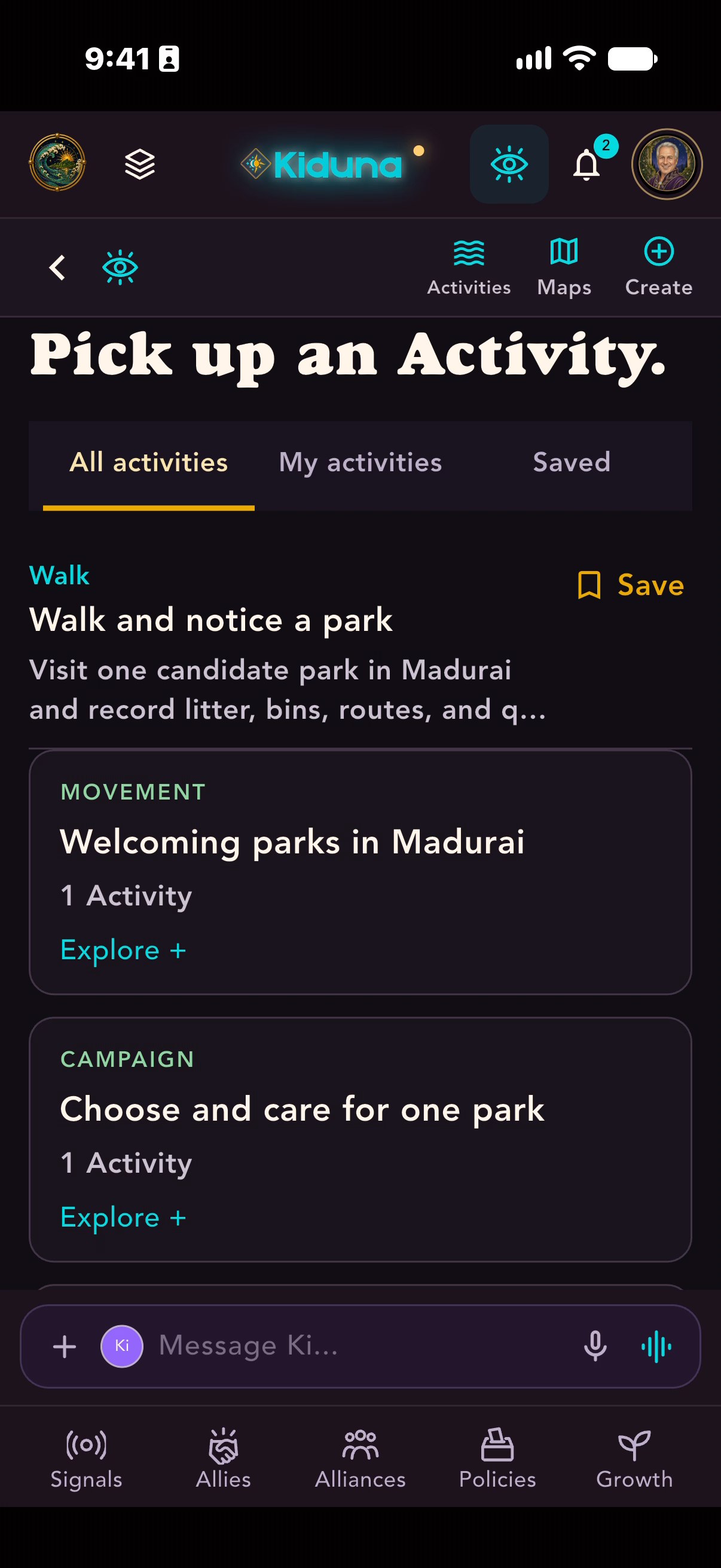Explore Choose and care for one park
This screenshot has width=721, height=1568.
point(124,1218)
